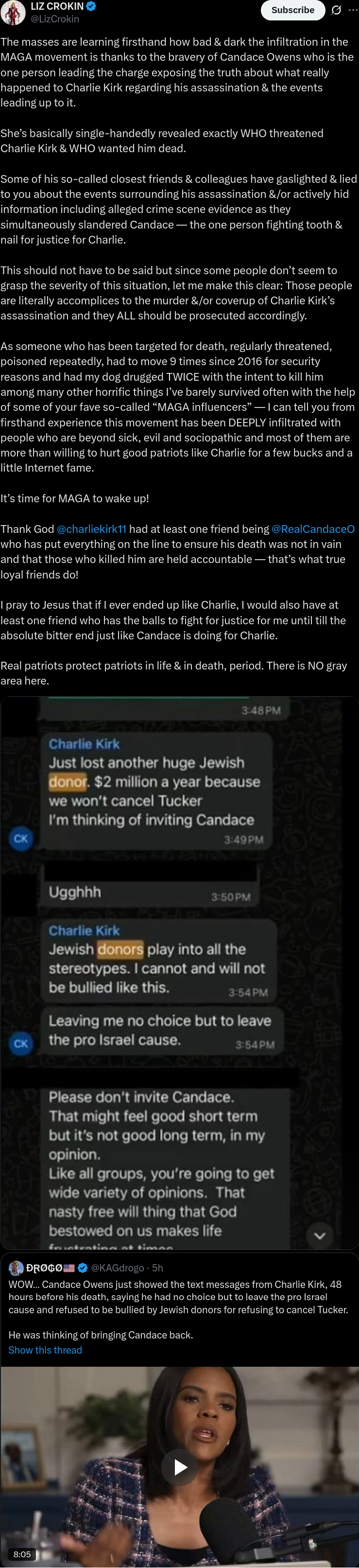Play the quoted video
Image resolution: width=359 pixels, height=1568 pixels.
(180, 1467)
